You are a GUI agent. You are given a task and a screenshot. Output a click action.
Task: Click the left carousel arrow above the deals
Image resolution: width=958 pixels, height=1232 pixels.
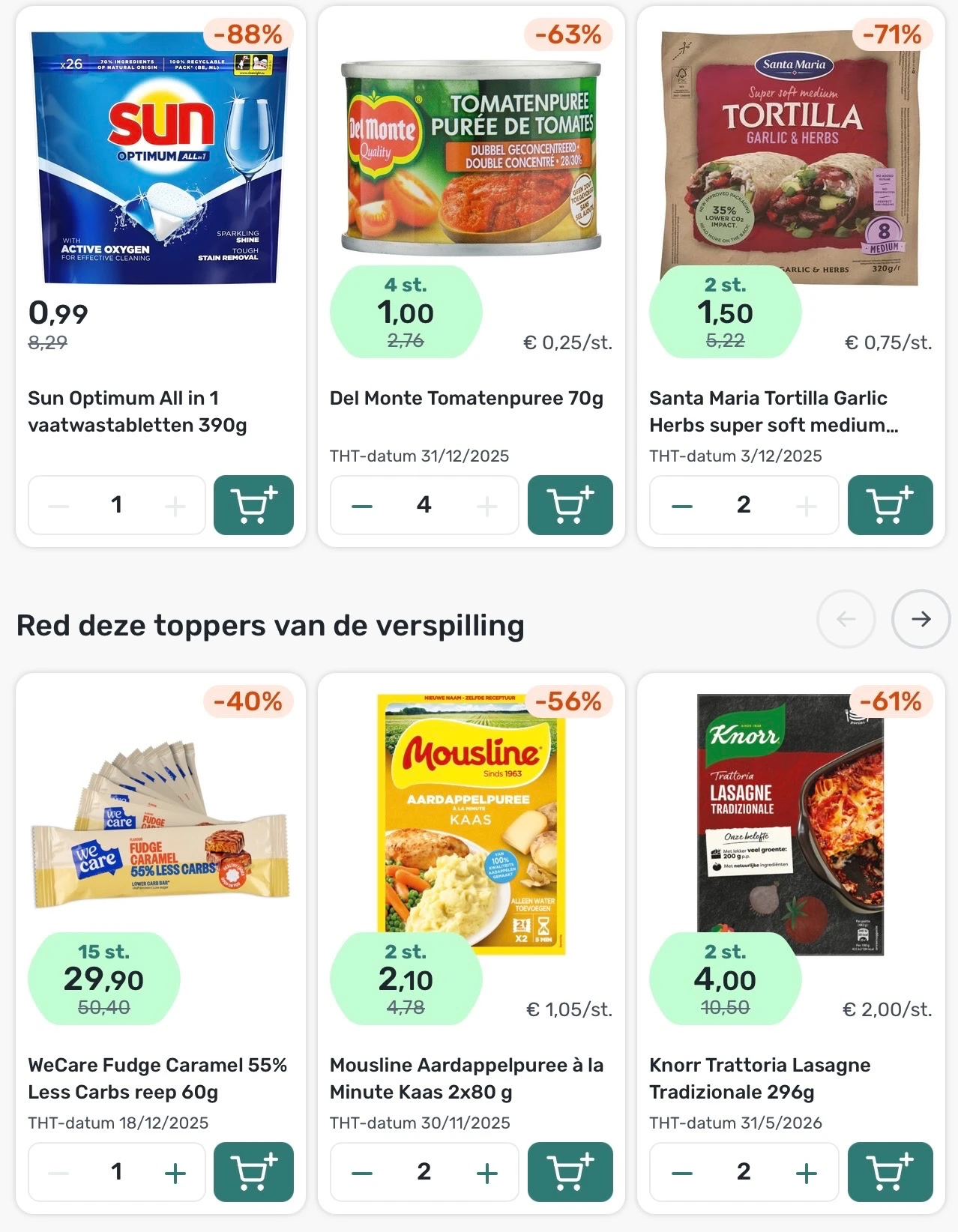[x=846, y=620]
